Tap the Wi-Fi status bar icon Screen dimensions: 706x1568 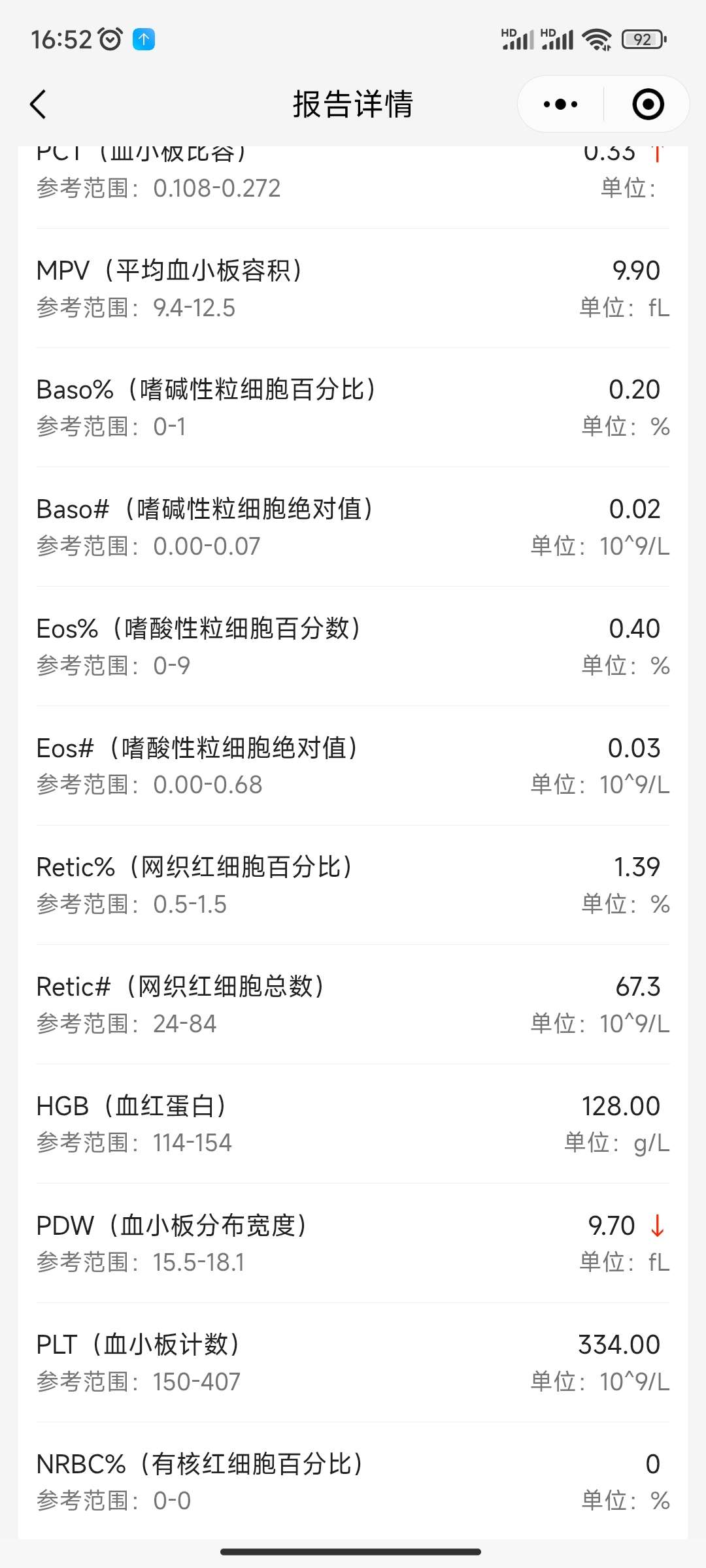pyautogui.click(x=597, y=39)
